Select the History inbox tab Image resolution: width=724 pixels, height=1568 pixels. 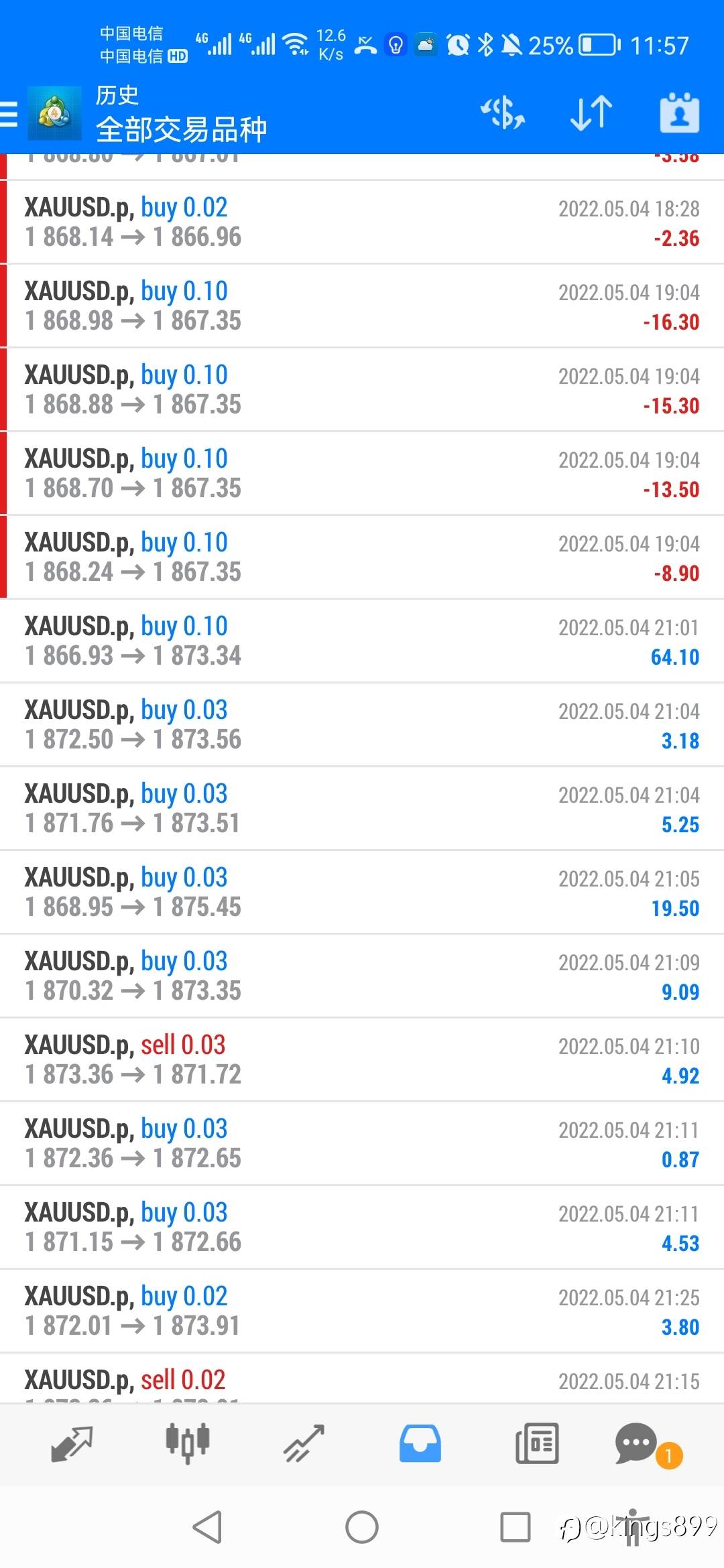(420, 1443)
